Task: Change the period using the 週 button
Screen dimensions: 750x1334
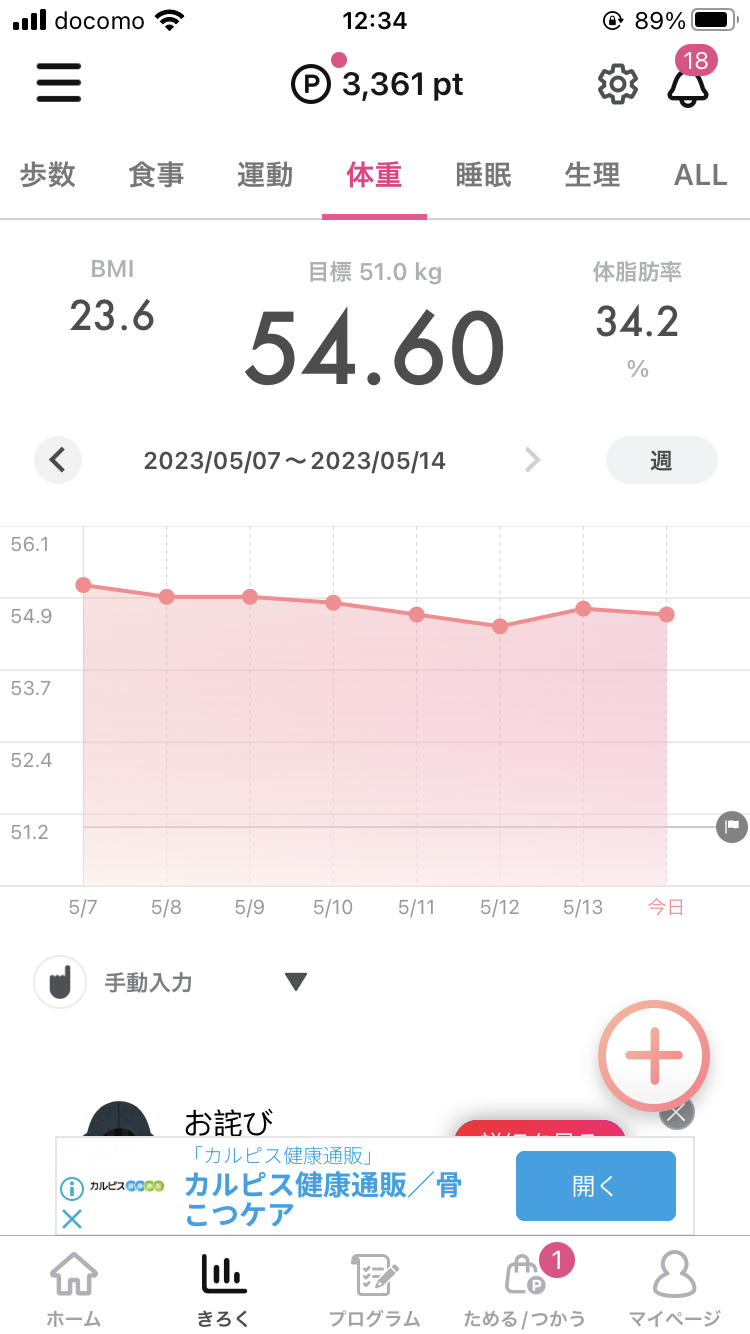Action: tap(661, 460)
